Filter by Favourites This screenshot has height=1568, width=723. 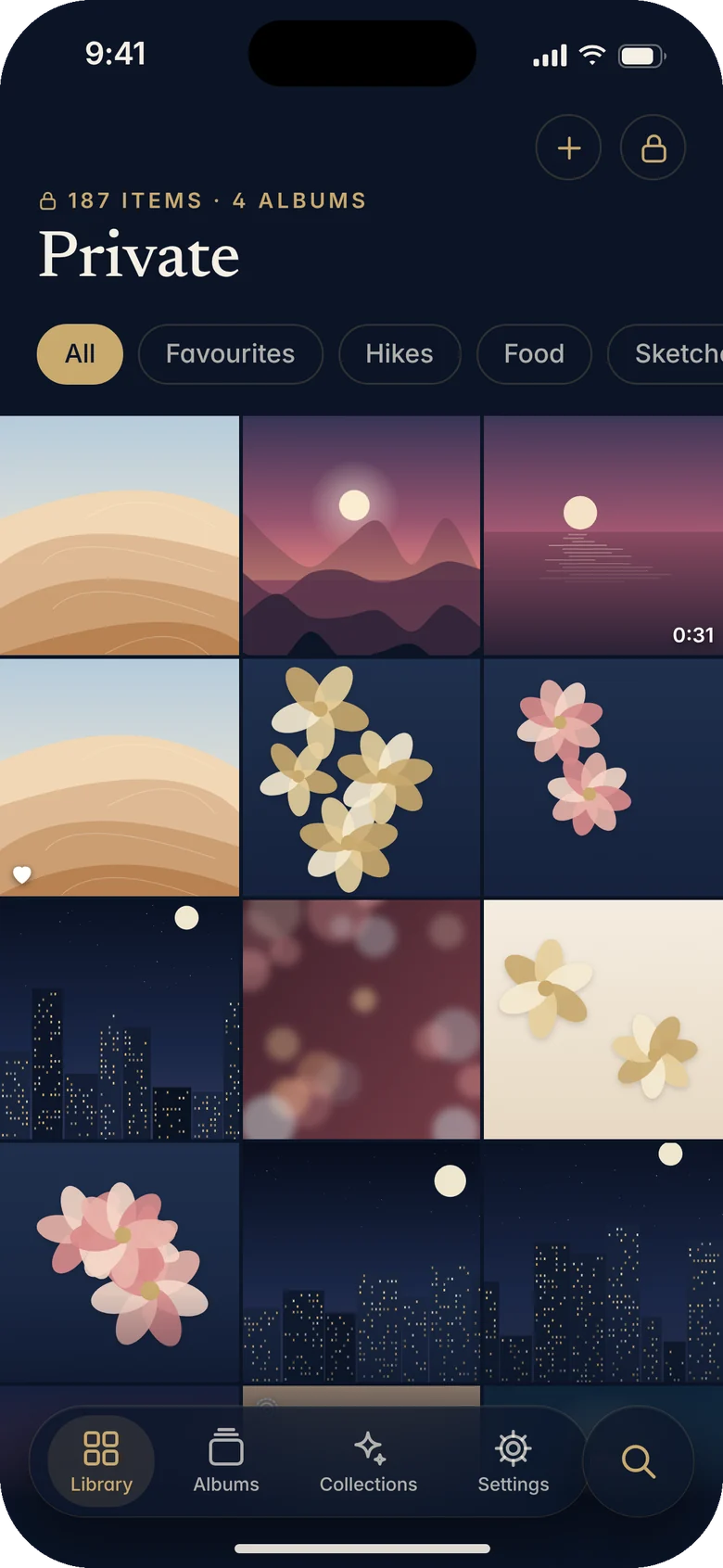[x=230, y=354]
